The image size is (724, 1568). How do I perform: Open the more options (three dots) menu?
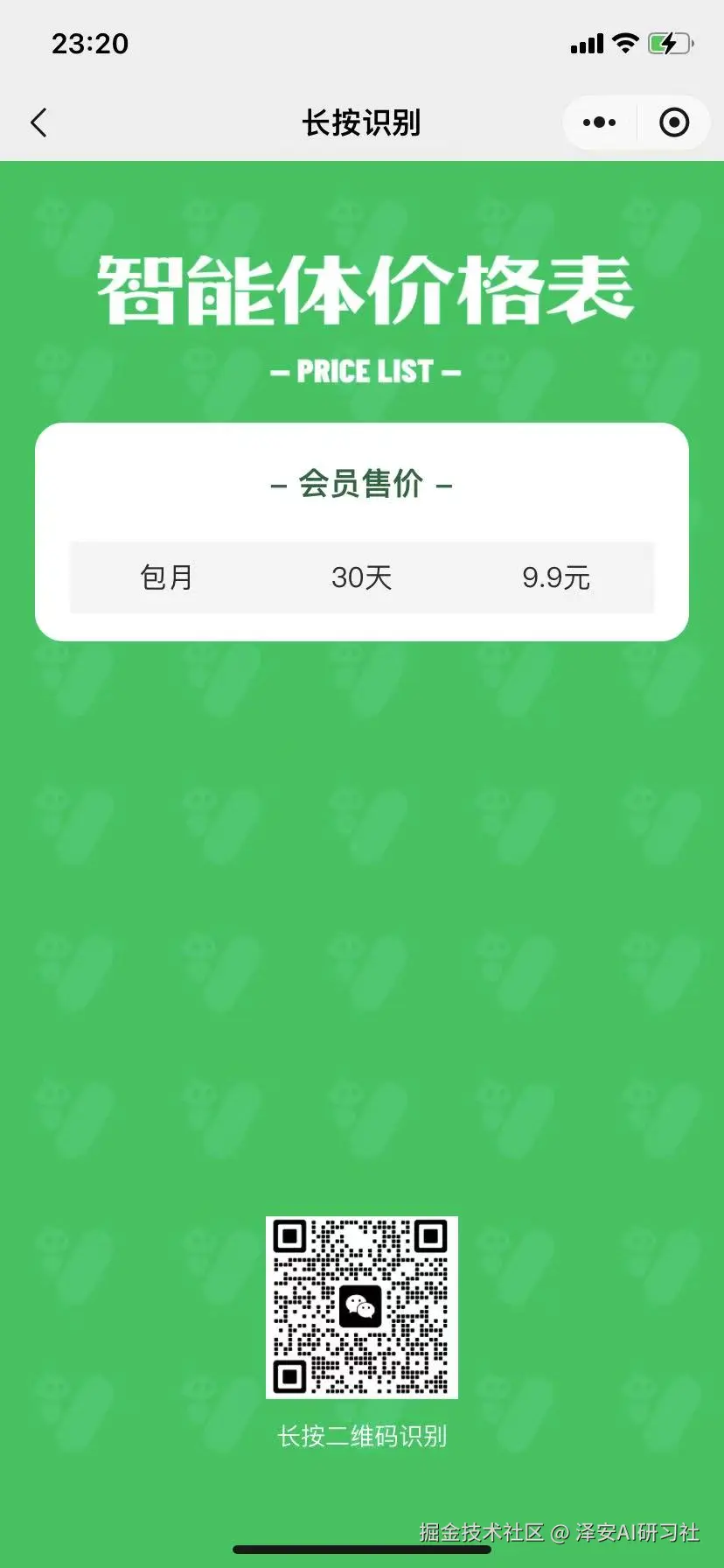(x=599, y=122)
